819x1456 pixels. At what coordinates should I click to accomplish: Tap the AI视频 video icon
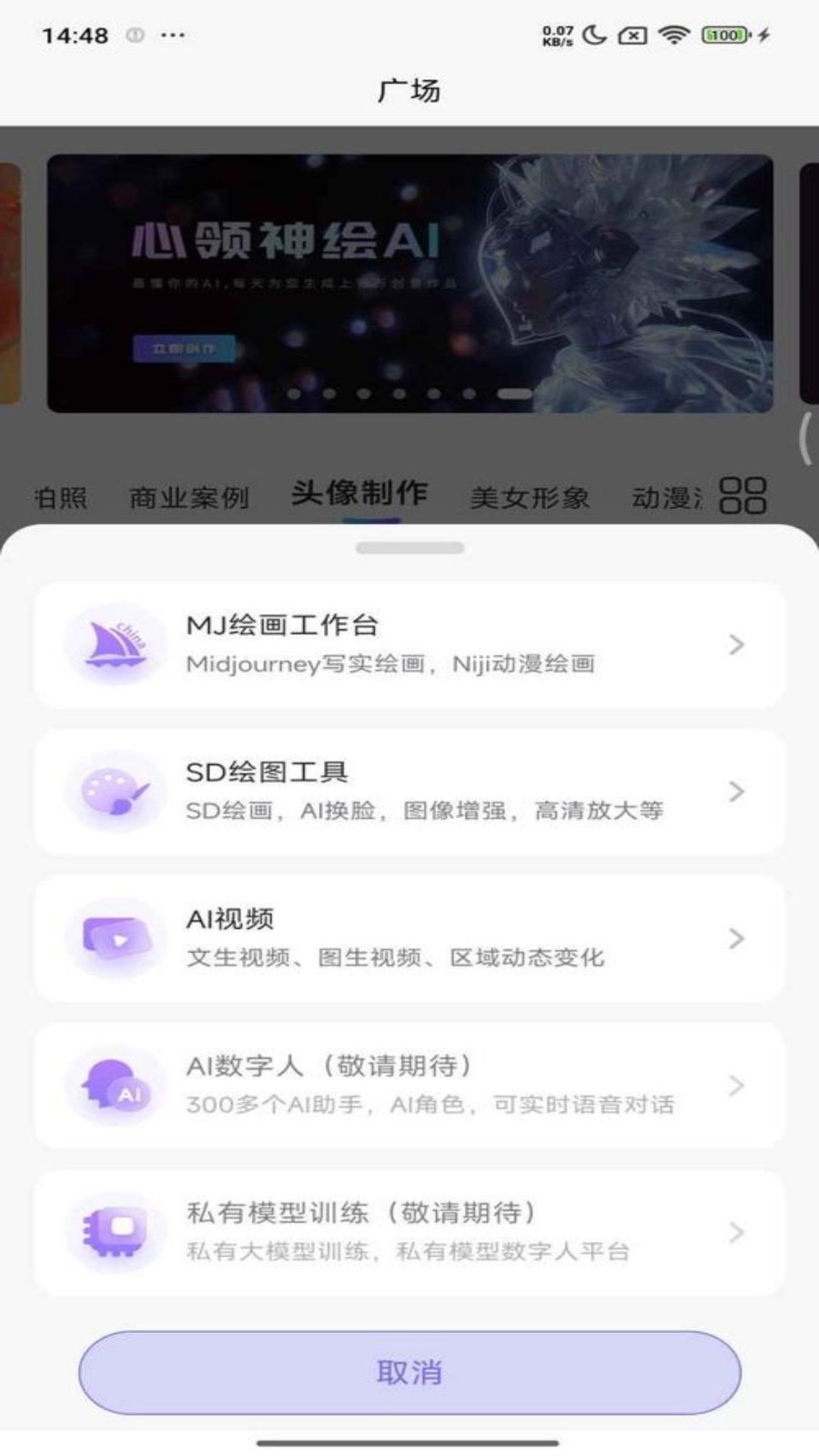113,935
